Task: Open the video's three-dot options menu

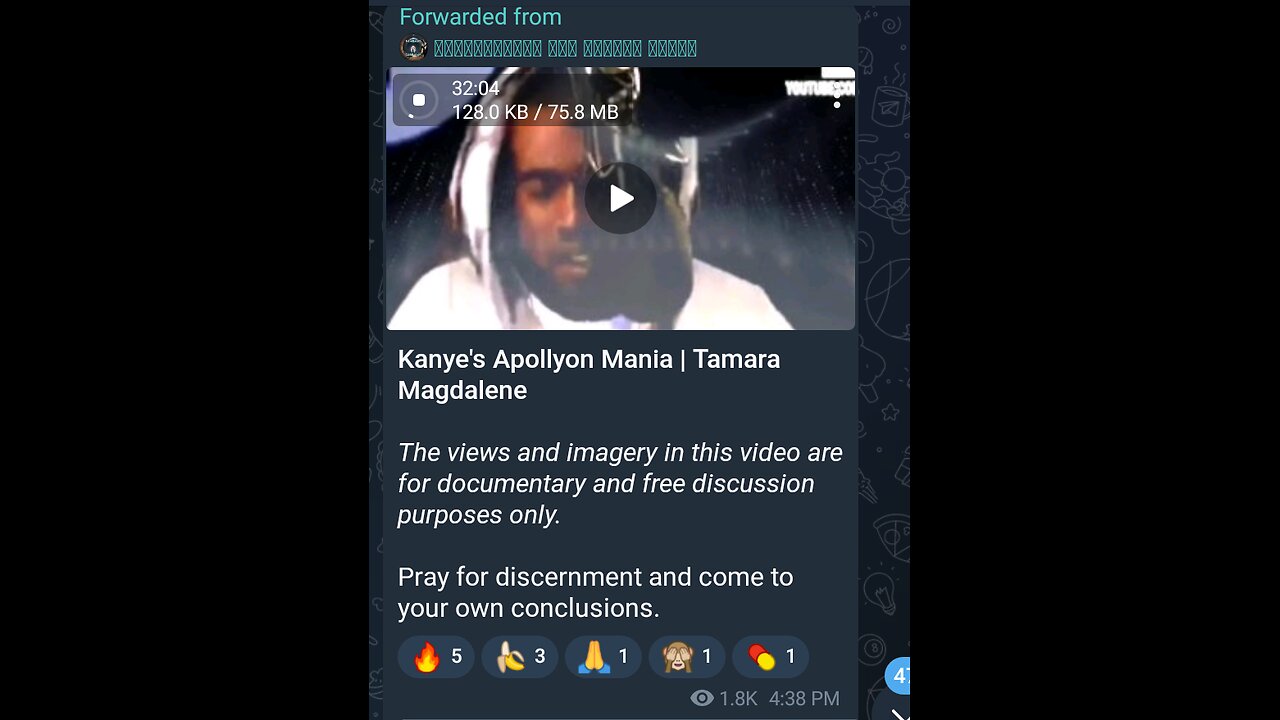Action: click(x=837, y=96)
